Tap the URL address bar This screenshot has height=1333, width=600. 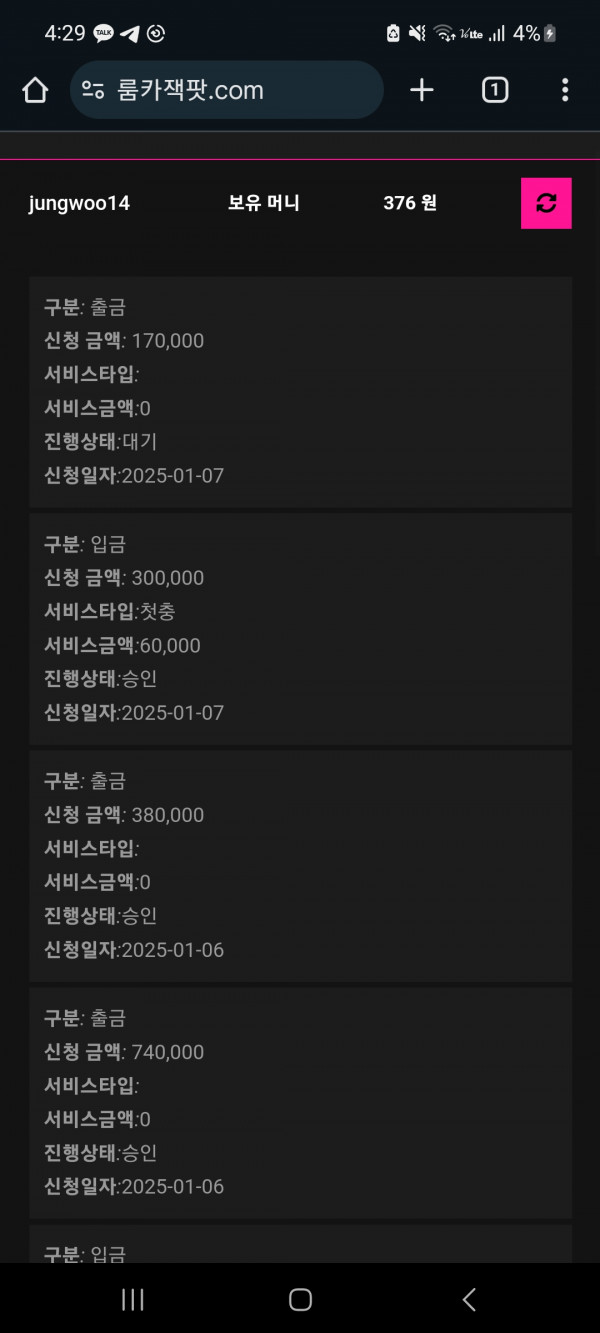tap(227, 90)
